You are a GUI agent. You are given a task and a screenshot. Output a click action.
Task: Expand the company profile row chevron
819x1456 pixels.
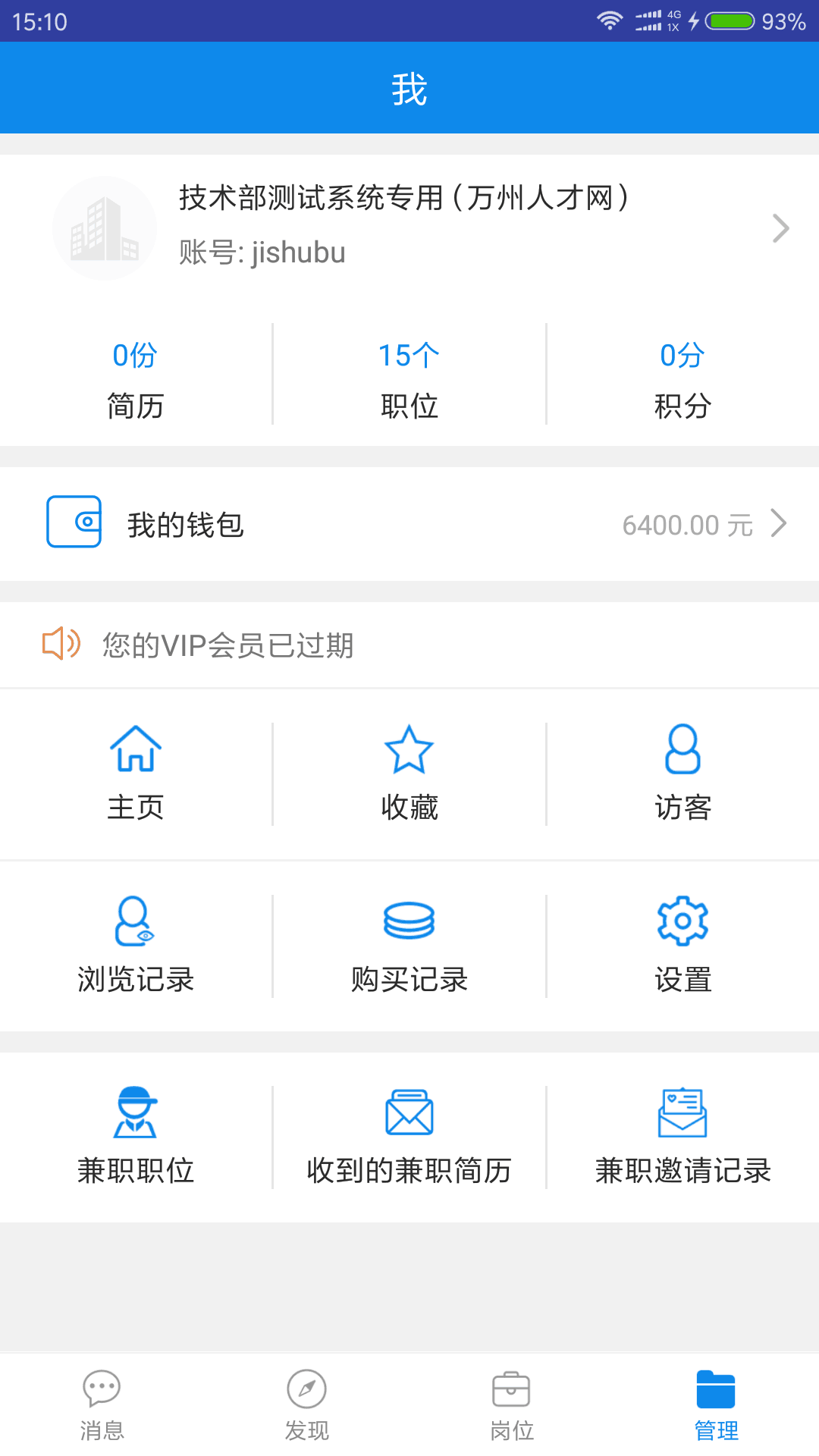coord(781,227)
